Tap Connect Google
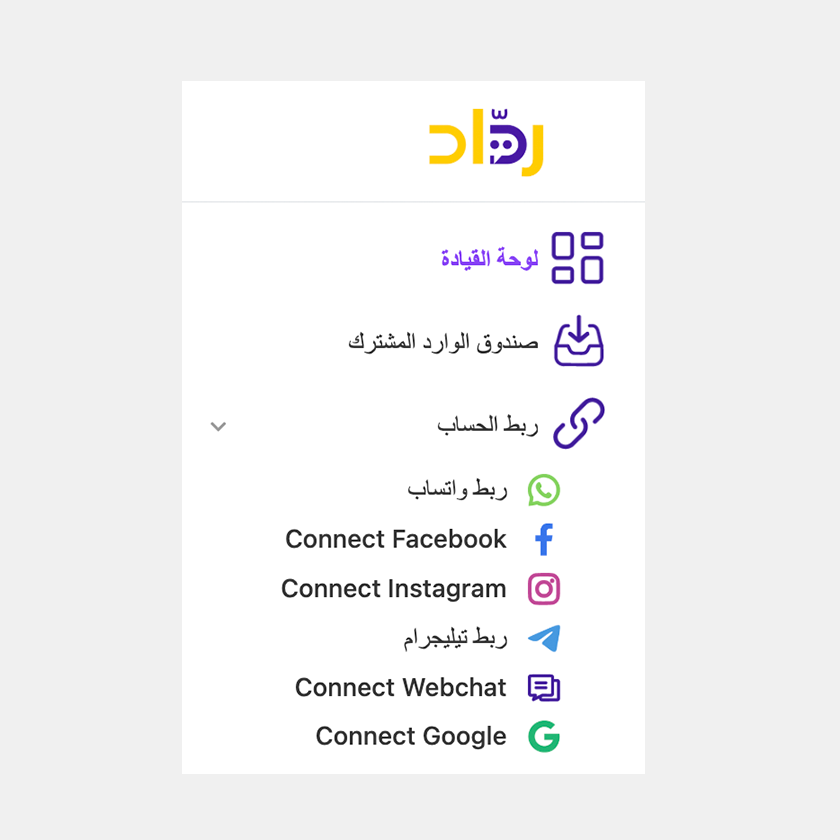This screenshot has width=840, height=840. tap(411, 737)
